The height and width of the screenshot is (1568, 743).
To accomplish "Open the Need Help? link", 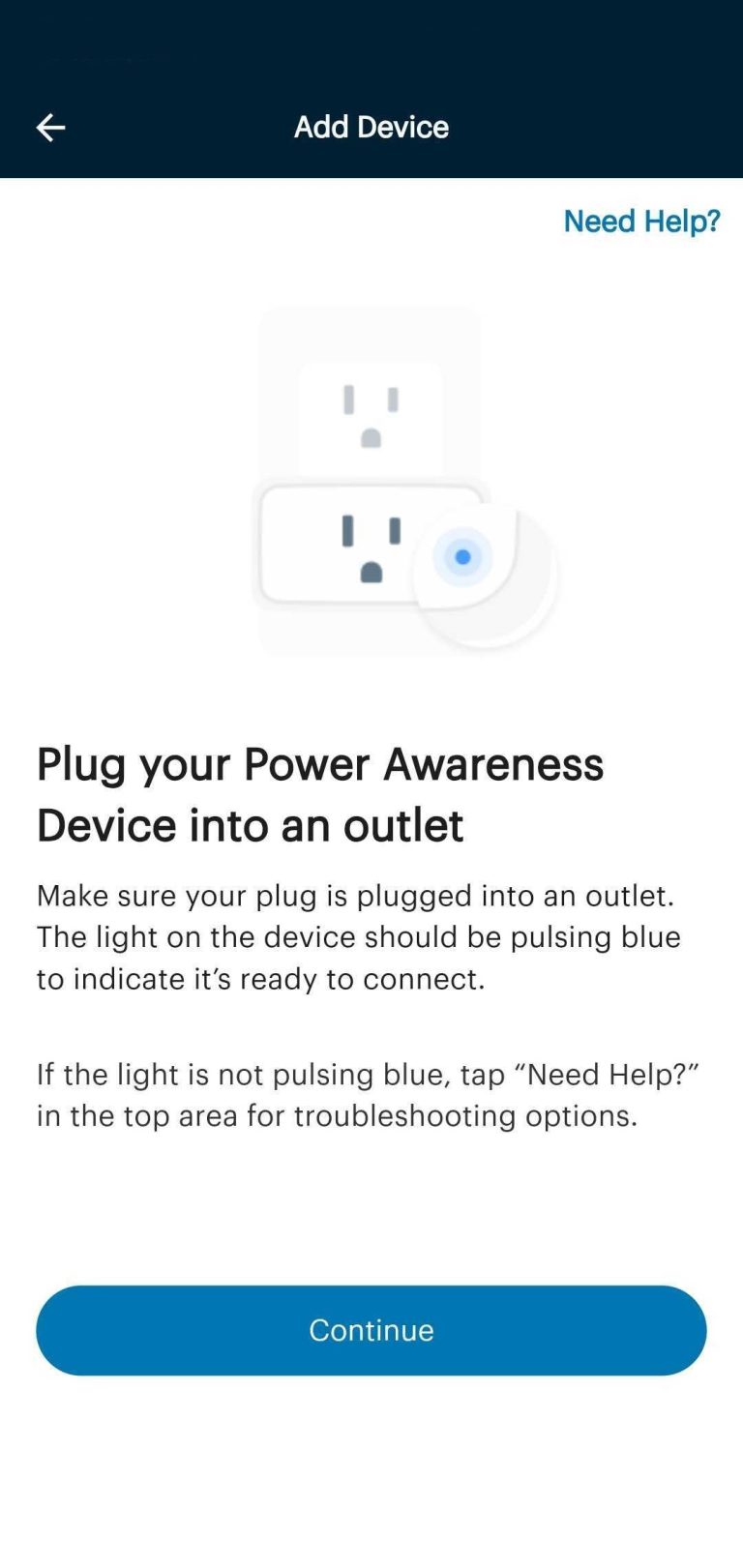I will click(x=641, y=222).
